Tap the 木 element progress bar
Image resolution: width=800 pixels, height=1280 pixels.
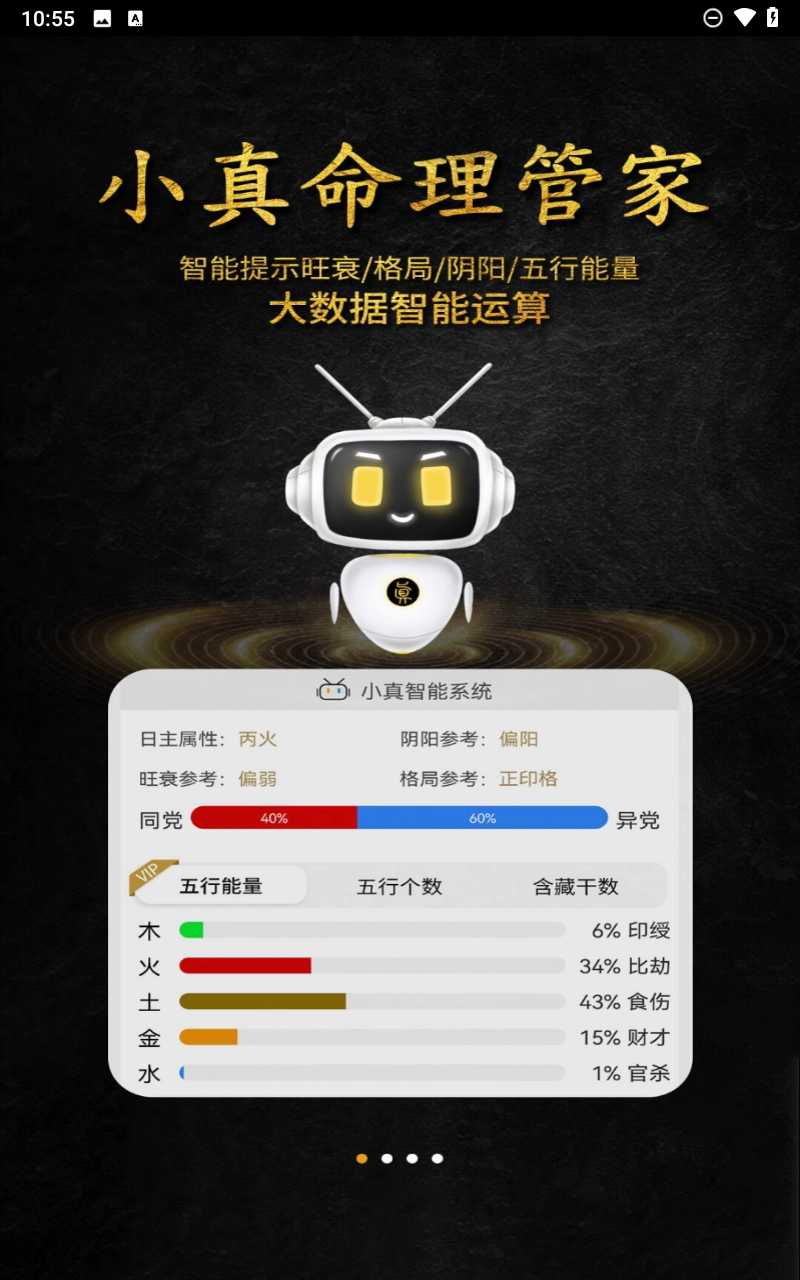[x=373, y=929]
